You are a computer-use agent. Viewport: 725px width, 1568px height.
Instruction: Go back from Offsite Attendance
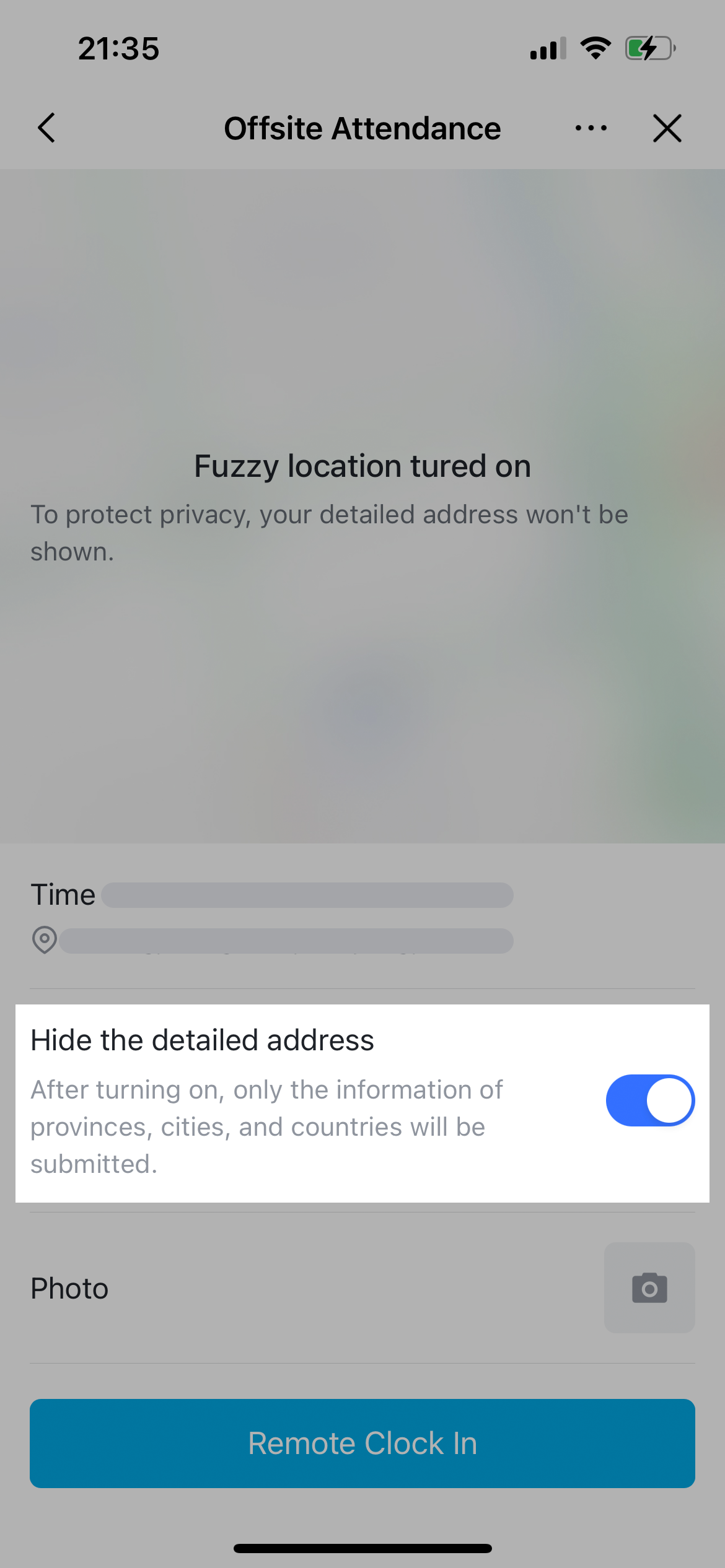pyautogui.click(x=47, y=128)
